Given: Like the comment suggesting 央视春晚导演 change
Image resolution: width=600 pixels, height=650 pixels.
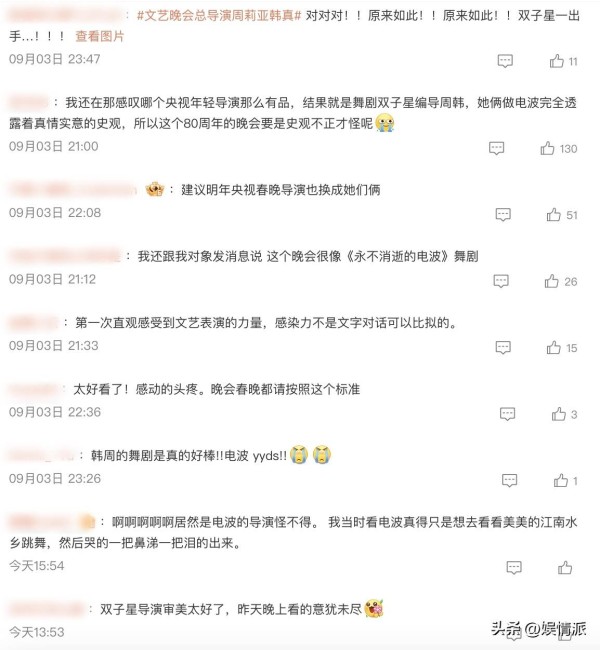Looking at the screenshot, I should click(x=553, y=214).
